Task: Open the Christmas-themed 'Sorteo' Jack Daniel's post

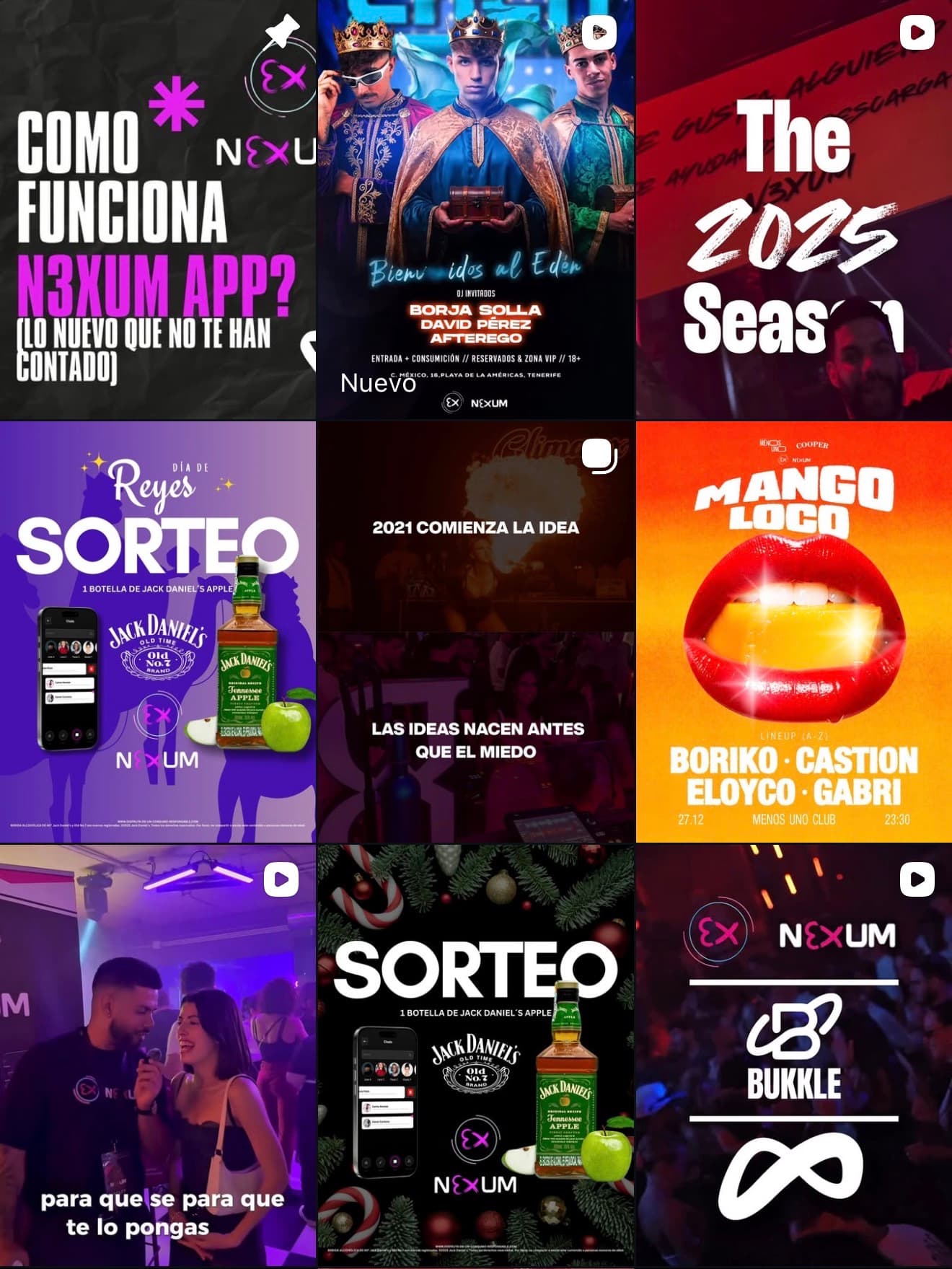Action: pyautogui.click(x=476, y=1055)
